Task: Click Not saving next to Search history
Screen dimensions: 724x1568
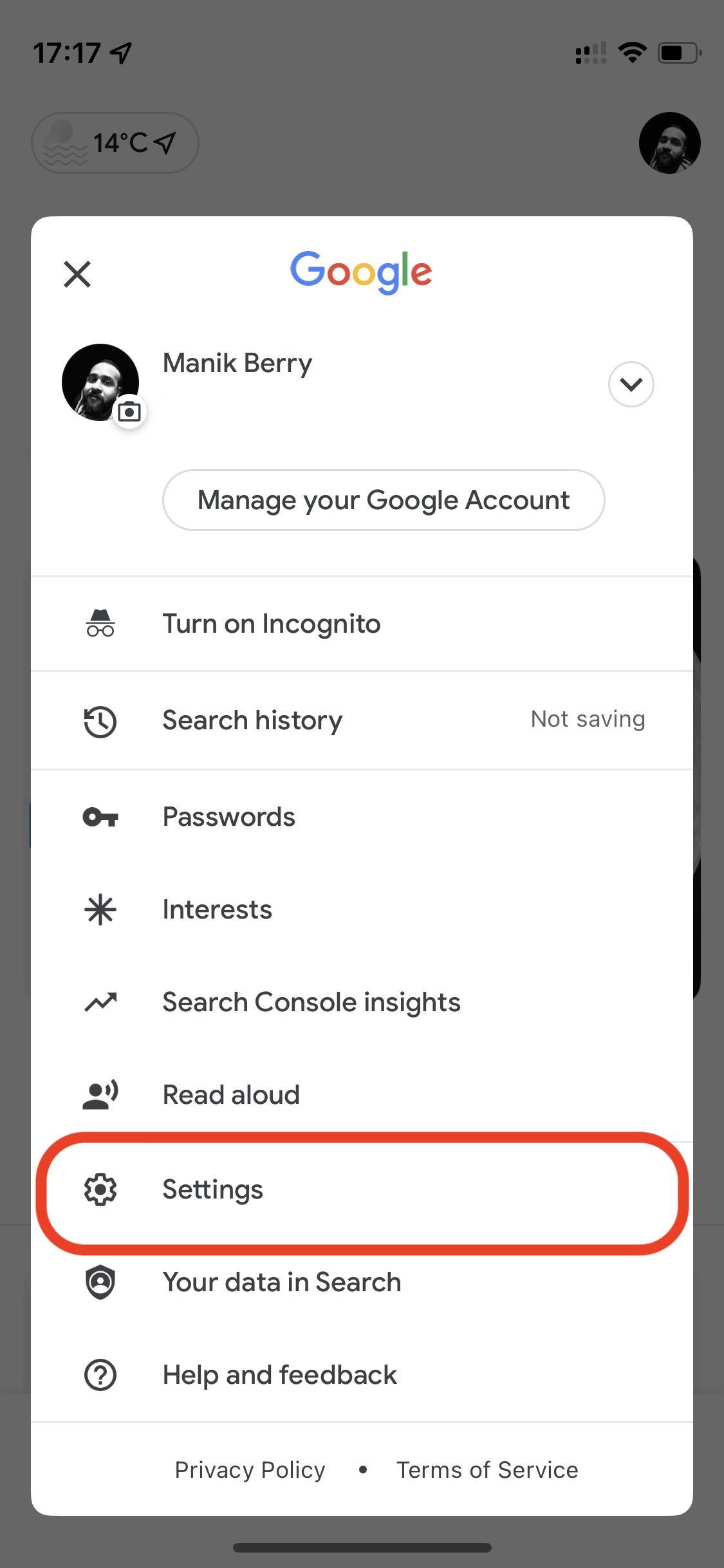Action: coord(586,719)
